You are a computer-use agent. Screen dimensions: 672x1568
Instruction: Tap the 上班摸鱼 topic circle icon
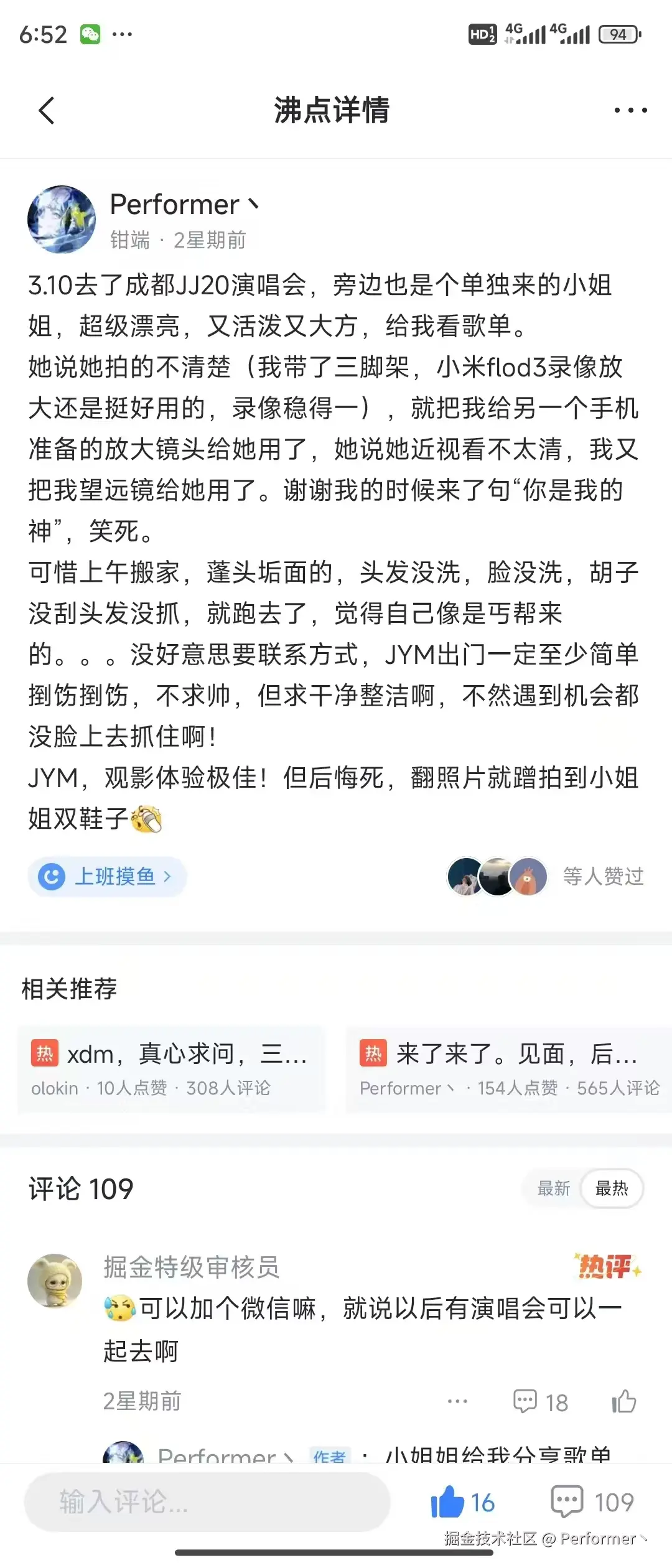pos(53,876)
